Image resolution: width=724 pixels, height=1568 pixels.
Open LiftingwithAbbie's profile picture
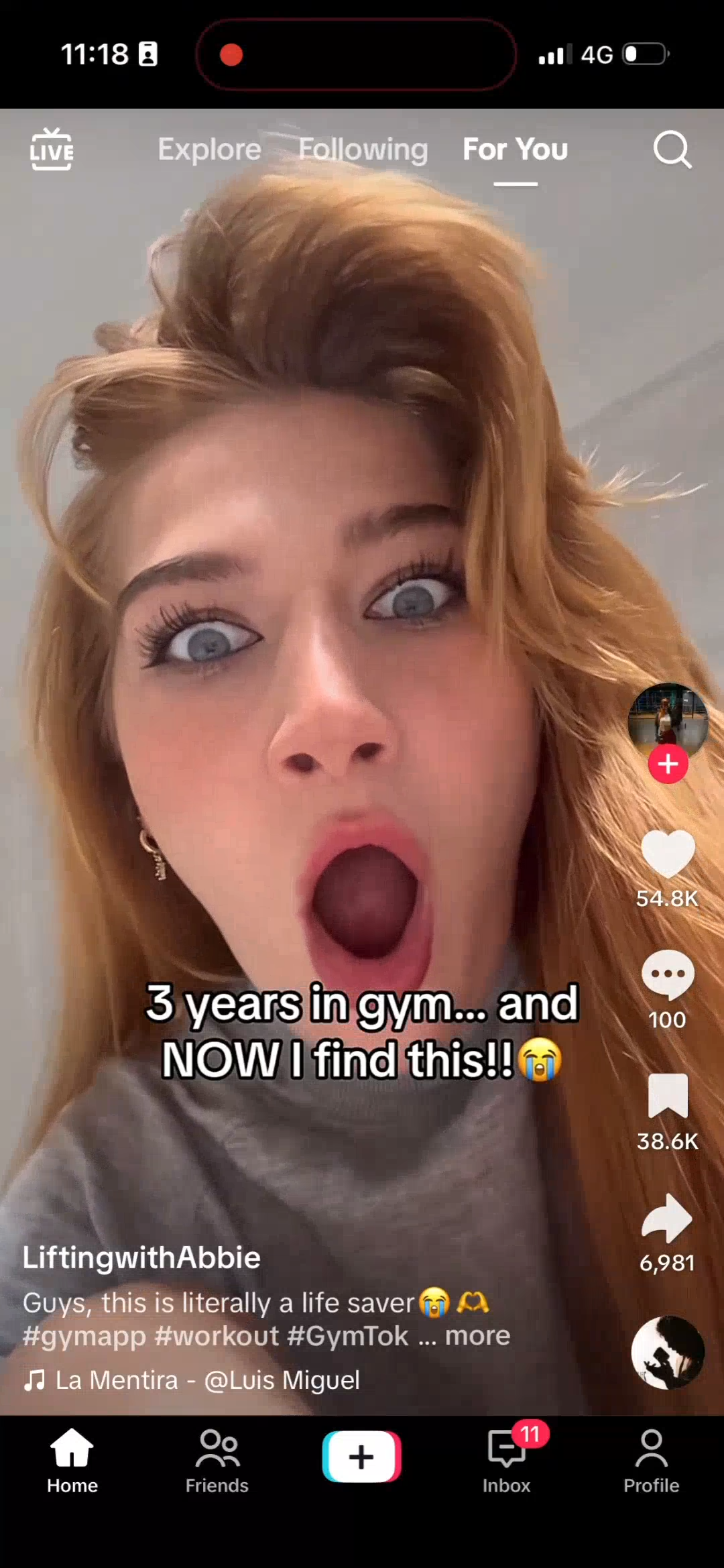[x=668, y=719]
